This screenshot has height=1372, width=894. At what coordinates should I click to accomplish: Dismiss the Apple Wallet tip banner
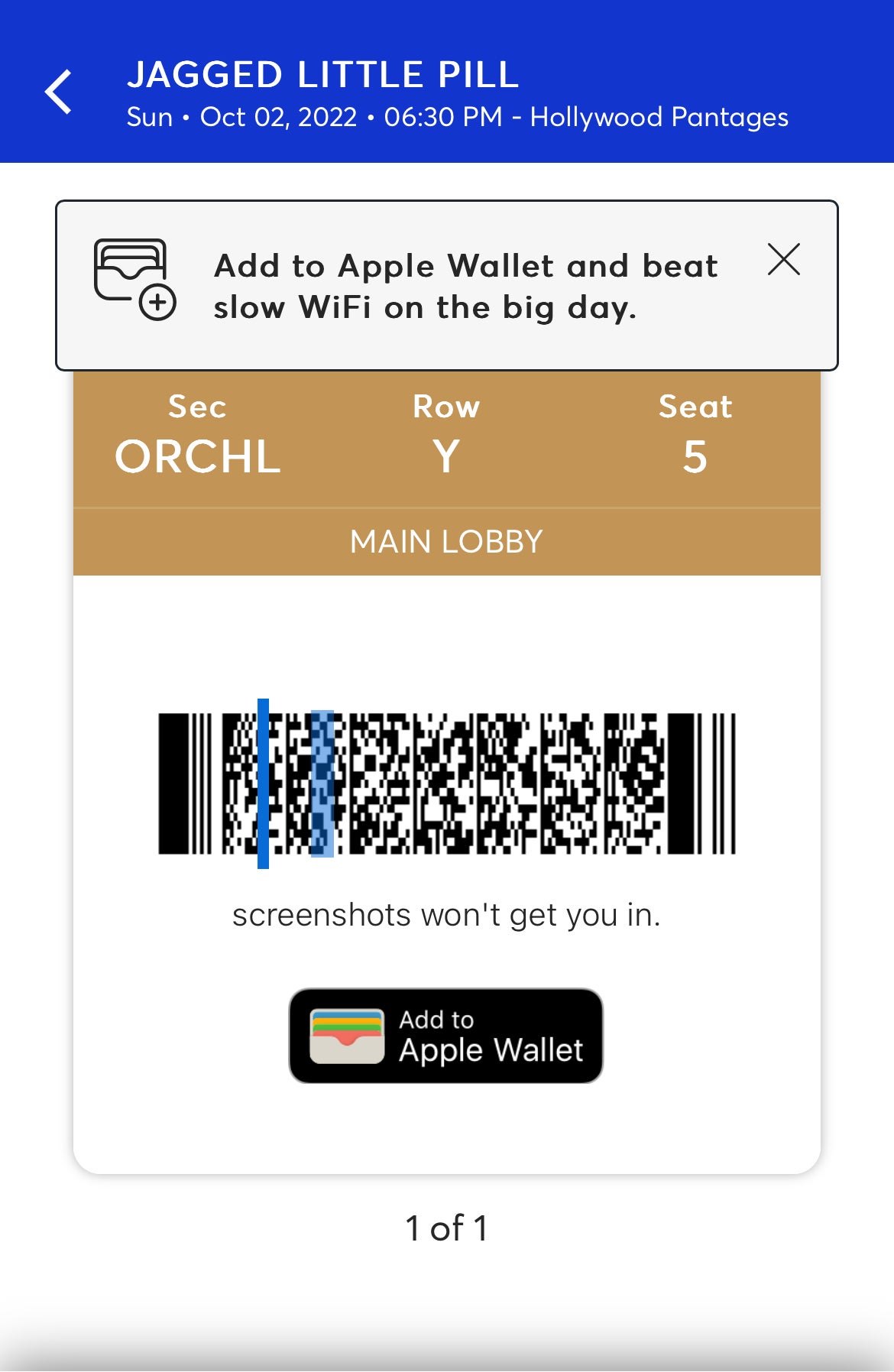[x=783, y=260]
